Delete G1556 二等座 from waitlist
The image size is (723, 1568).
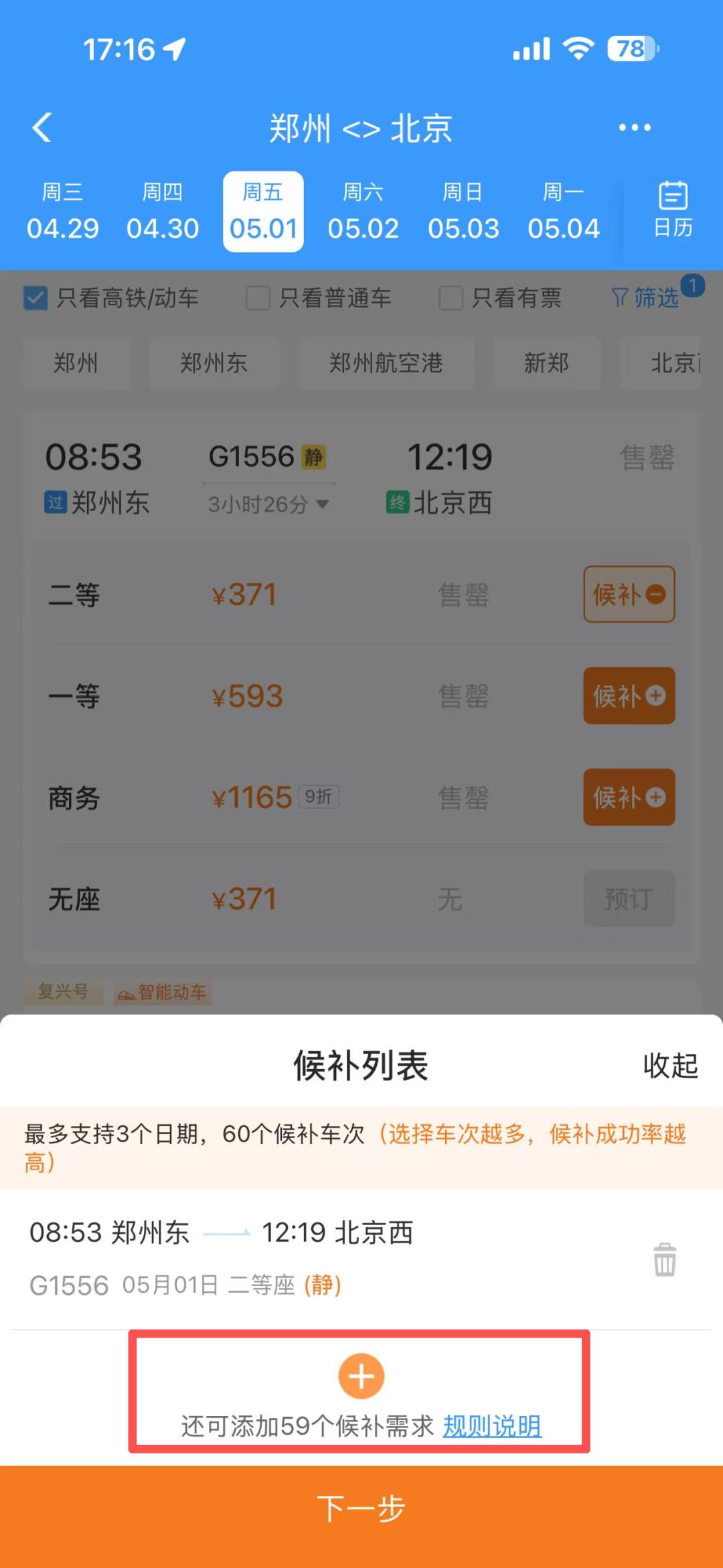665,1260
